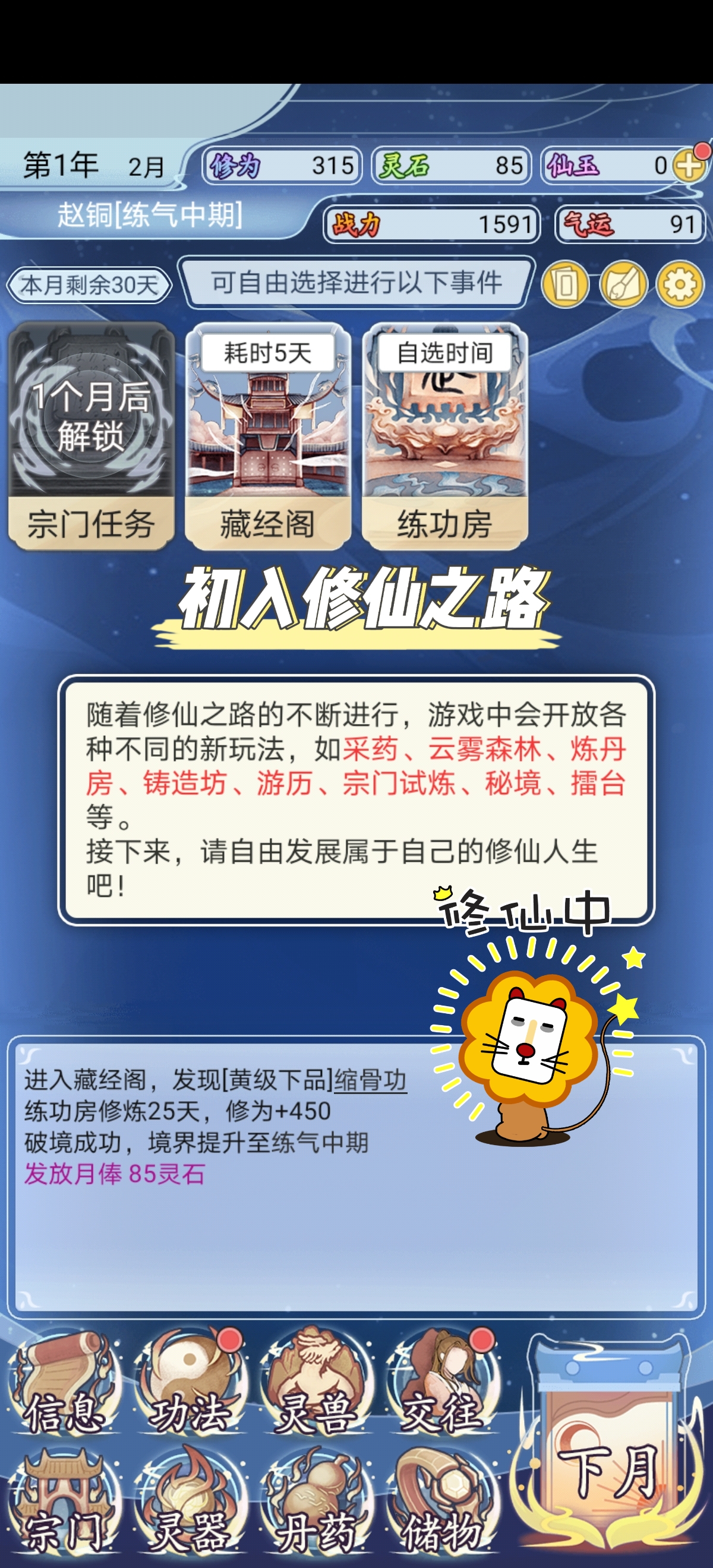This screenshot has width=713, height=1568.
Task: Open the brush note icon
Action: (622, 284)
